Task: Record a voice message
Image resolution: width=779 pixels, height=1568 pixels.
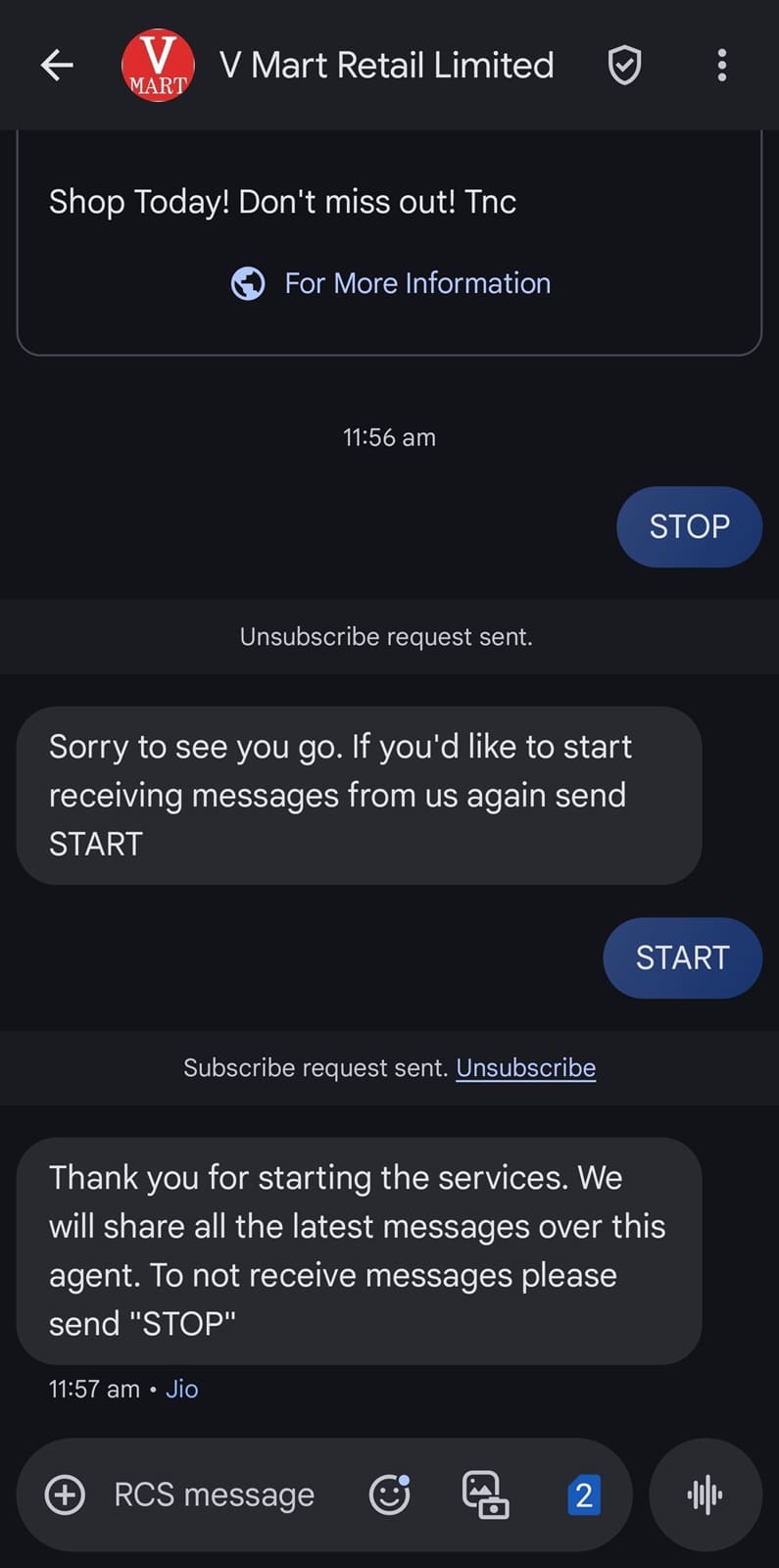Action: tap(706, 1494)
